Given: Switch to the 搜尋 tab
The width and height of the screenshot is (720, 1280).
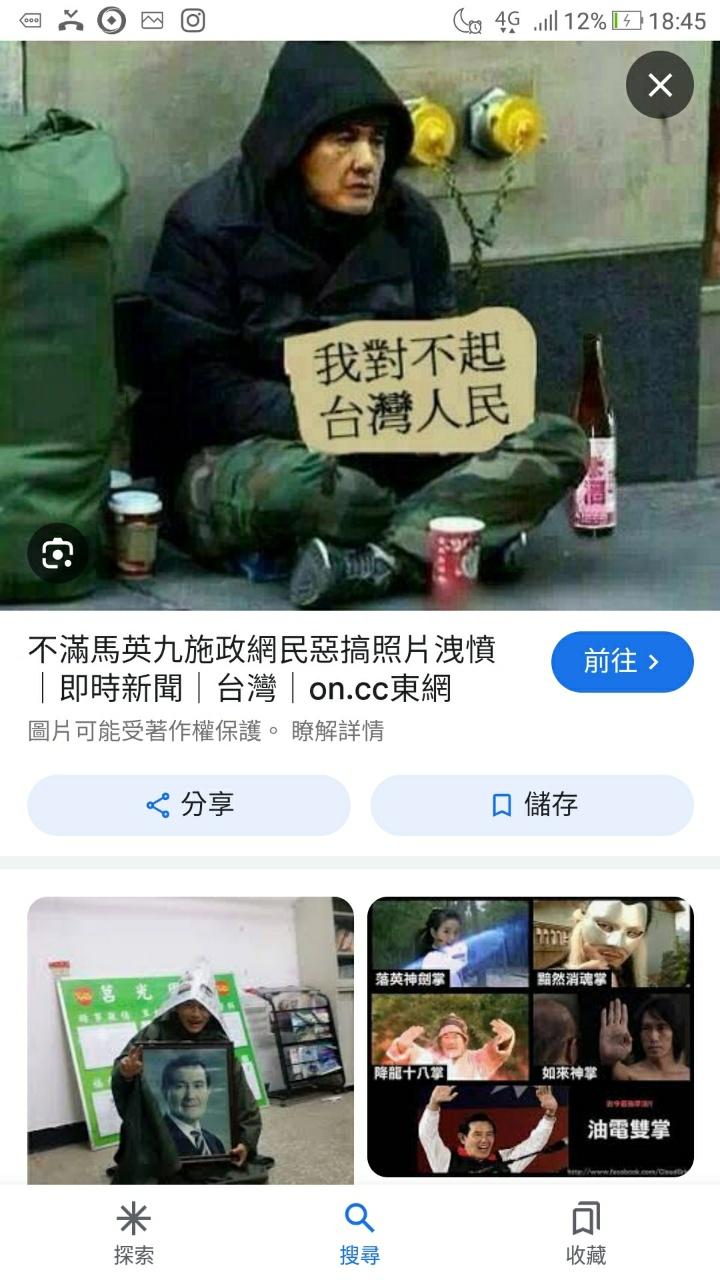Looking at the screenshot, I should tap(359, 1234).
